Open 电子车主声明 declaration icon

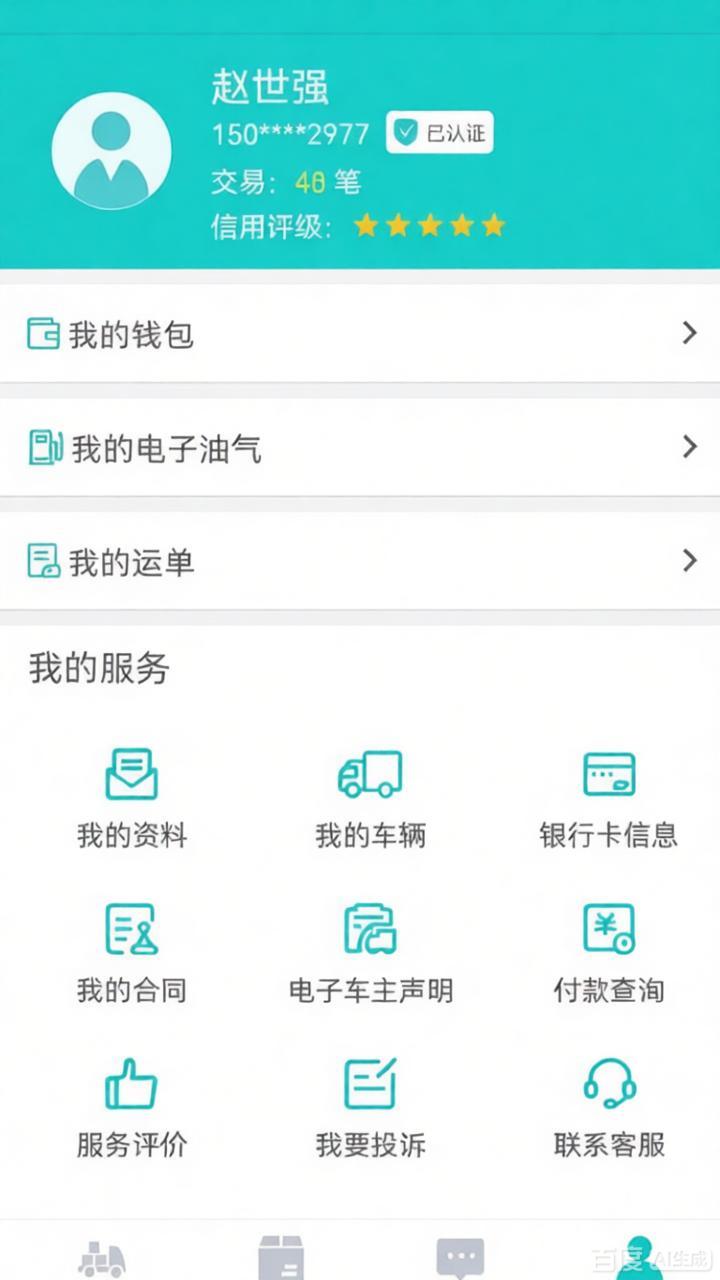pyautogui.click(x=371, y=928)
